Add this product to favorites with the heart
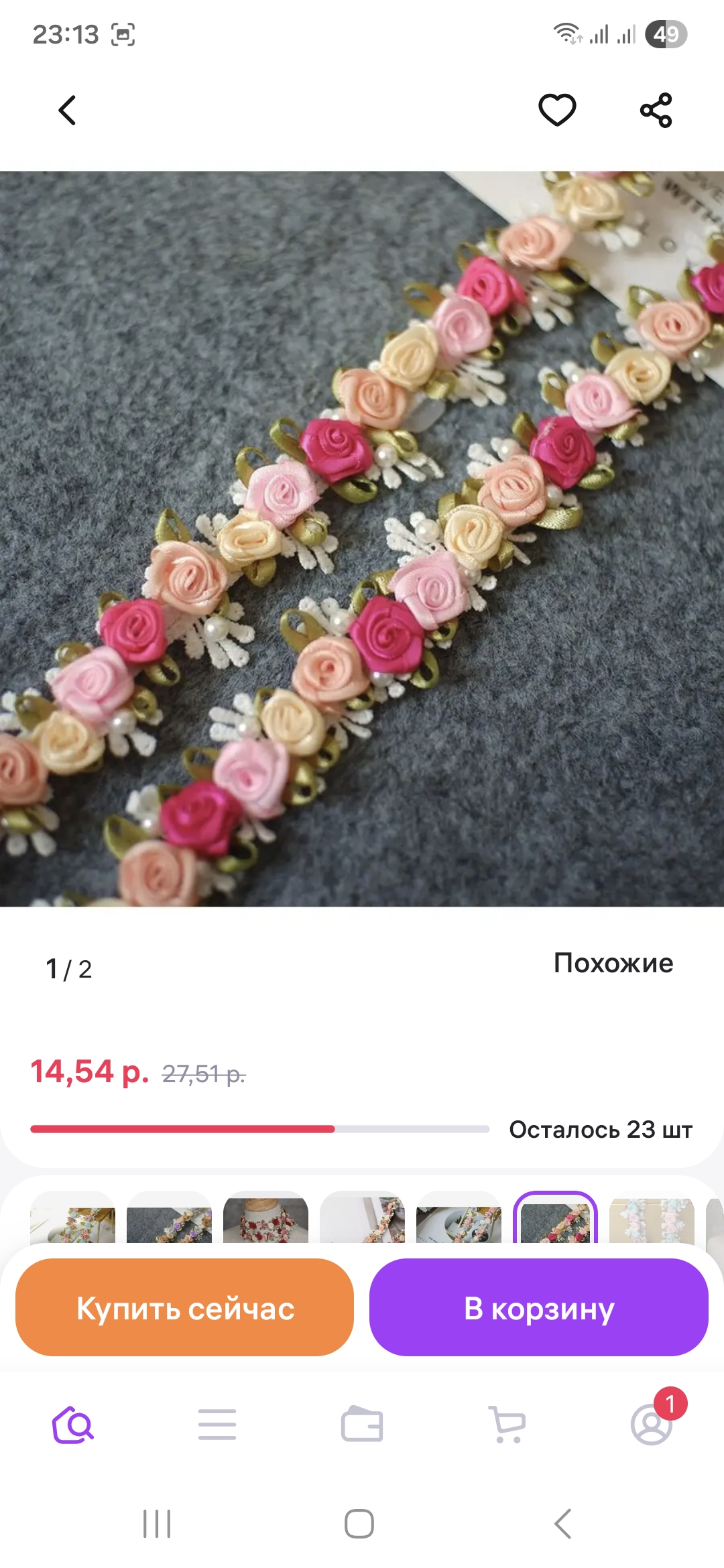The height and width of the screenshot is (1568, 724). tap(557, 111)
